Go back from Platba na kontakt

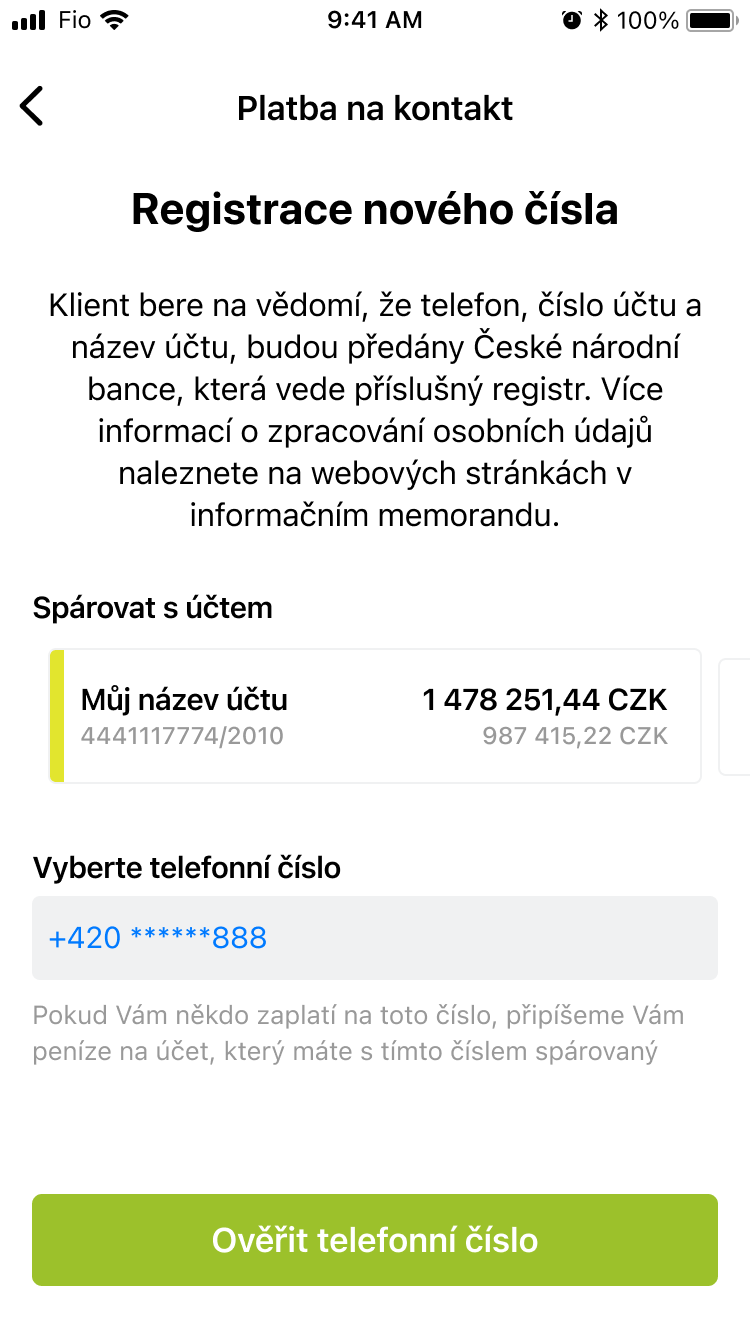(x=32, y=106)
